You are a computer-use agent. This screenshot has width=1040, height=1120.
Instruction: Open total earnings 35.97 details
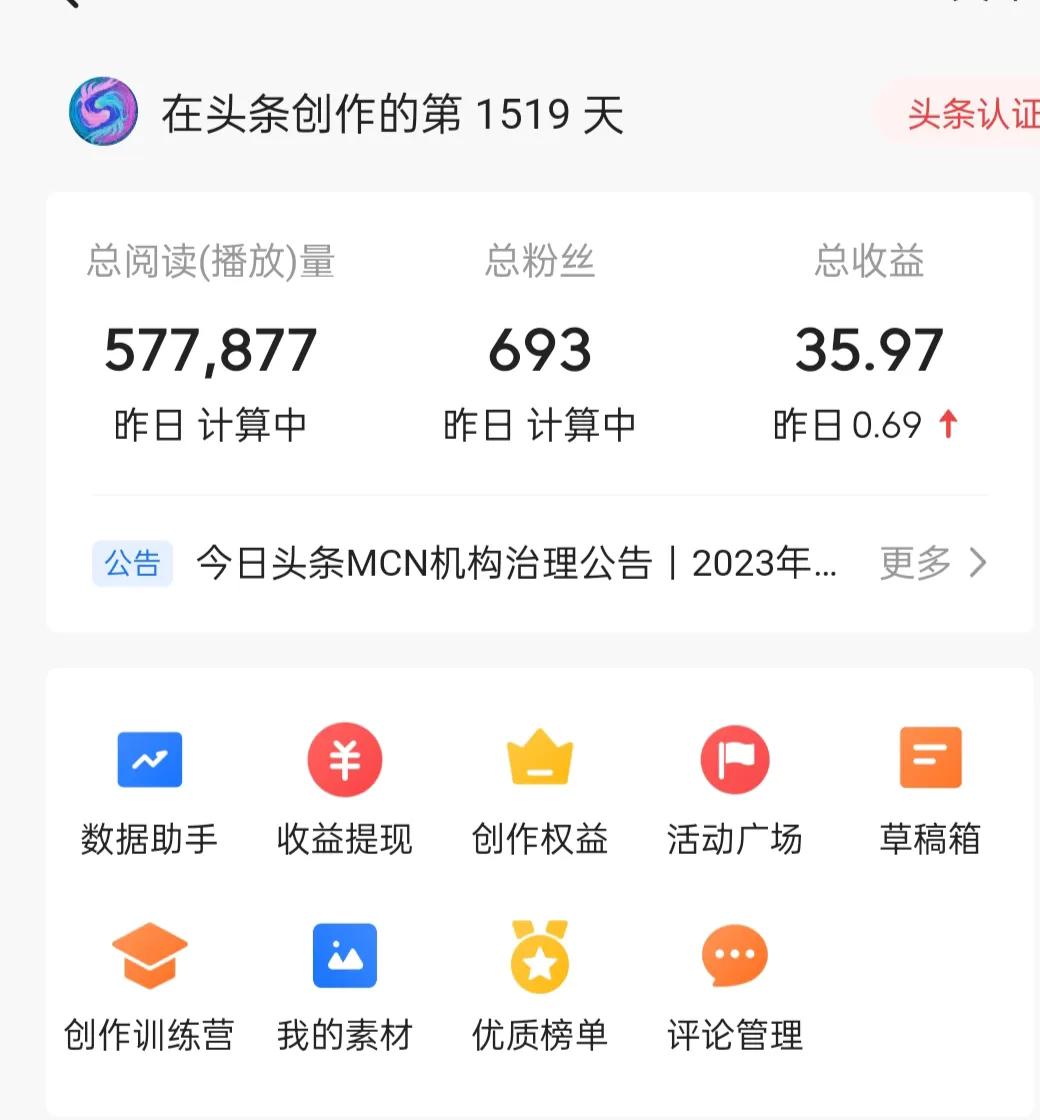pyautogui.click(x=869, y=350)
